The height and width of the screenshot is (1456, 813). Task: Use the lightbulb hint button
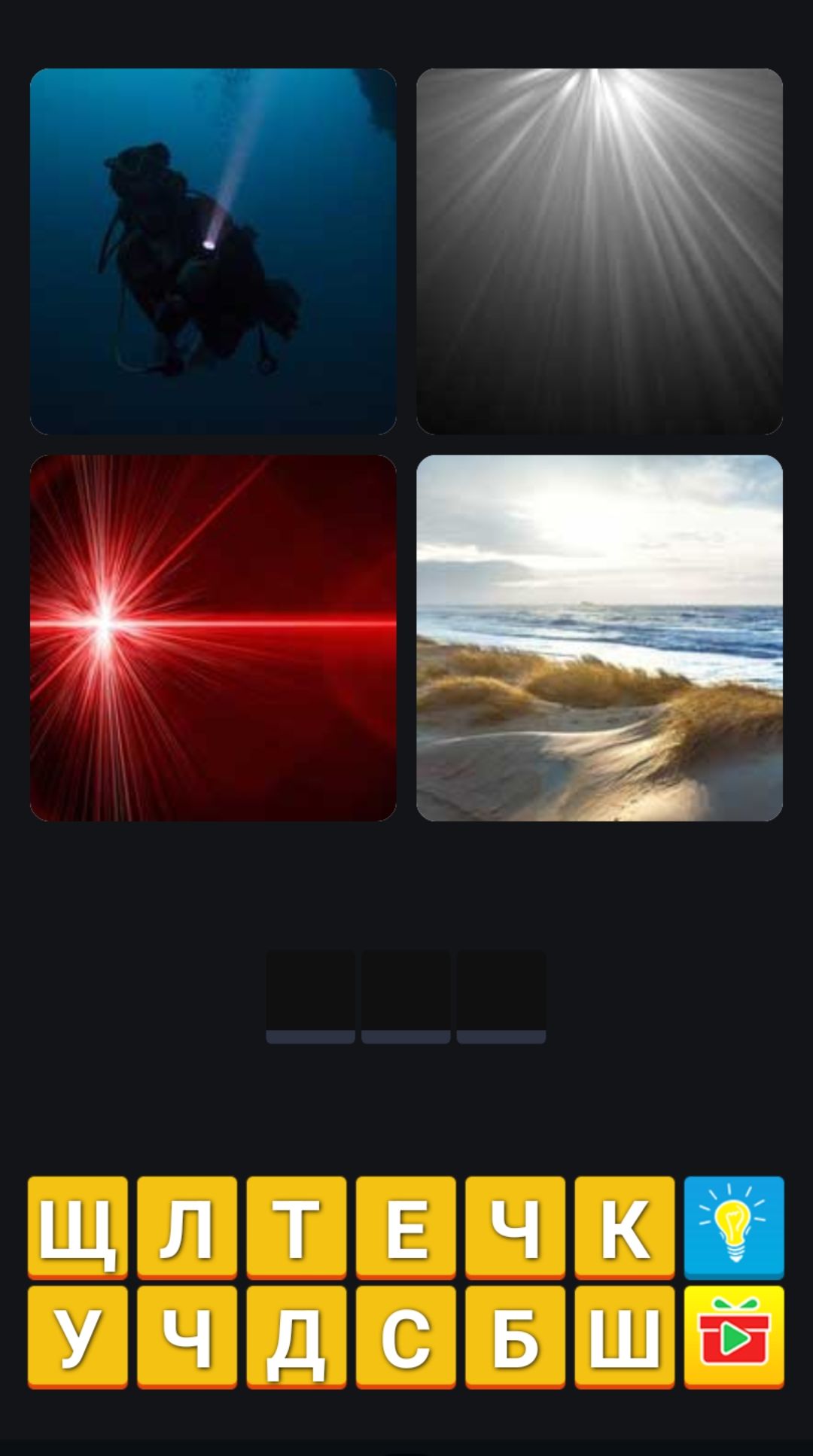coord(734,1227)
